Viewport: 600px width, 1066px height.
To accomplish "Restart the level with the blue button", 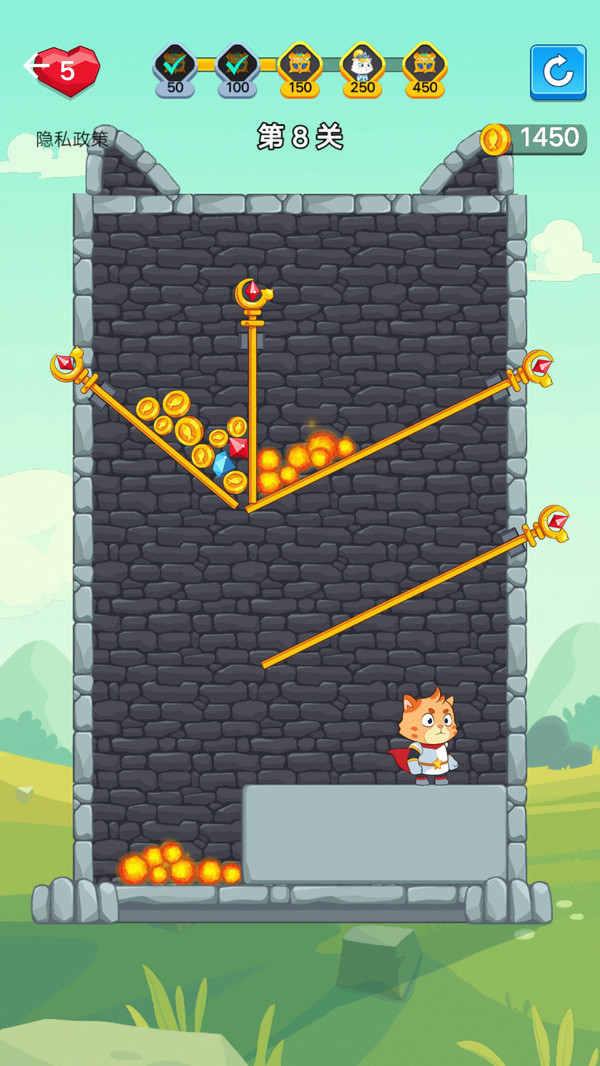I will click(x=557, y=71).
